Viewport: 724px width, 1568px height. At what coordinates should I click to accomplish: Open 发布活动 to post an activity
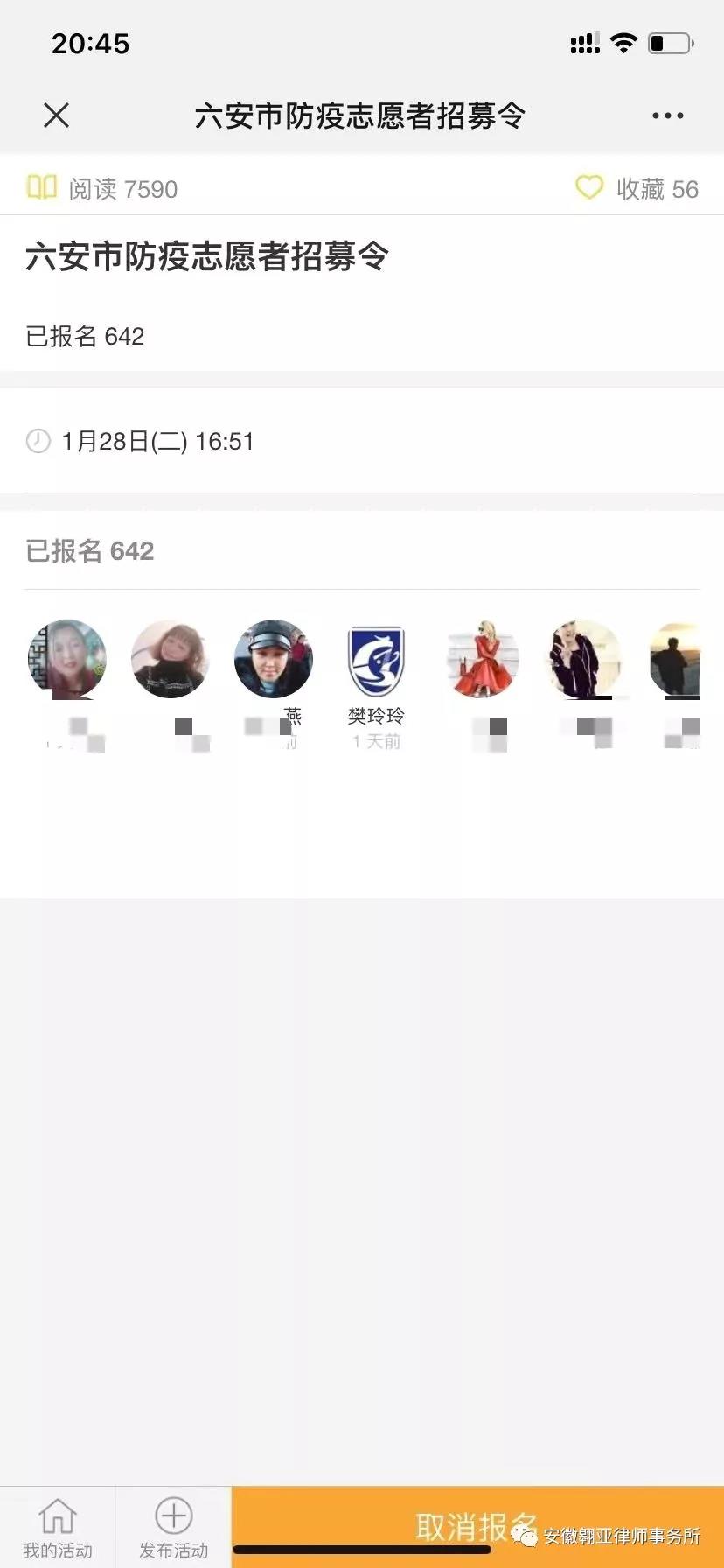tap(173, 1528)
